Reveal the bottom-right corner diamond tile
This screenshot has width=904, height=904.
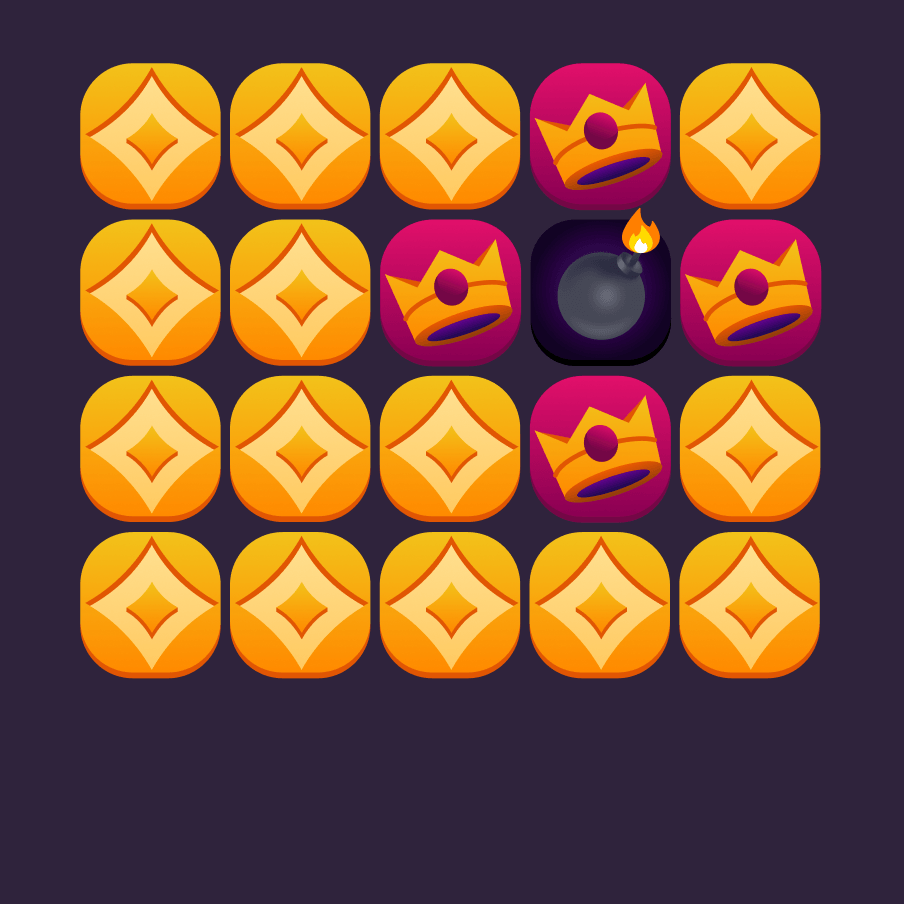point(750,604)
